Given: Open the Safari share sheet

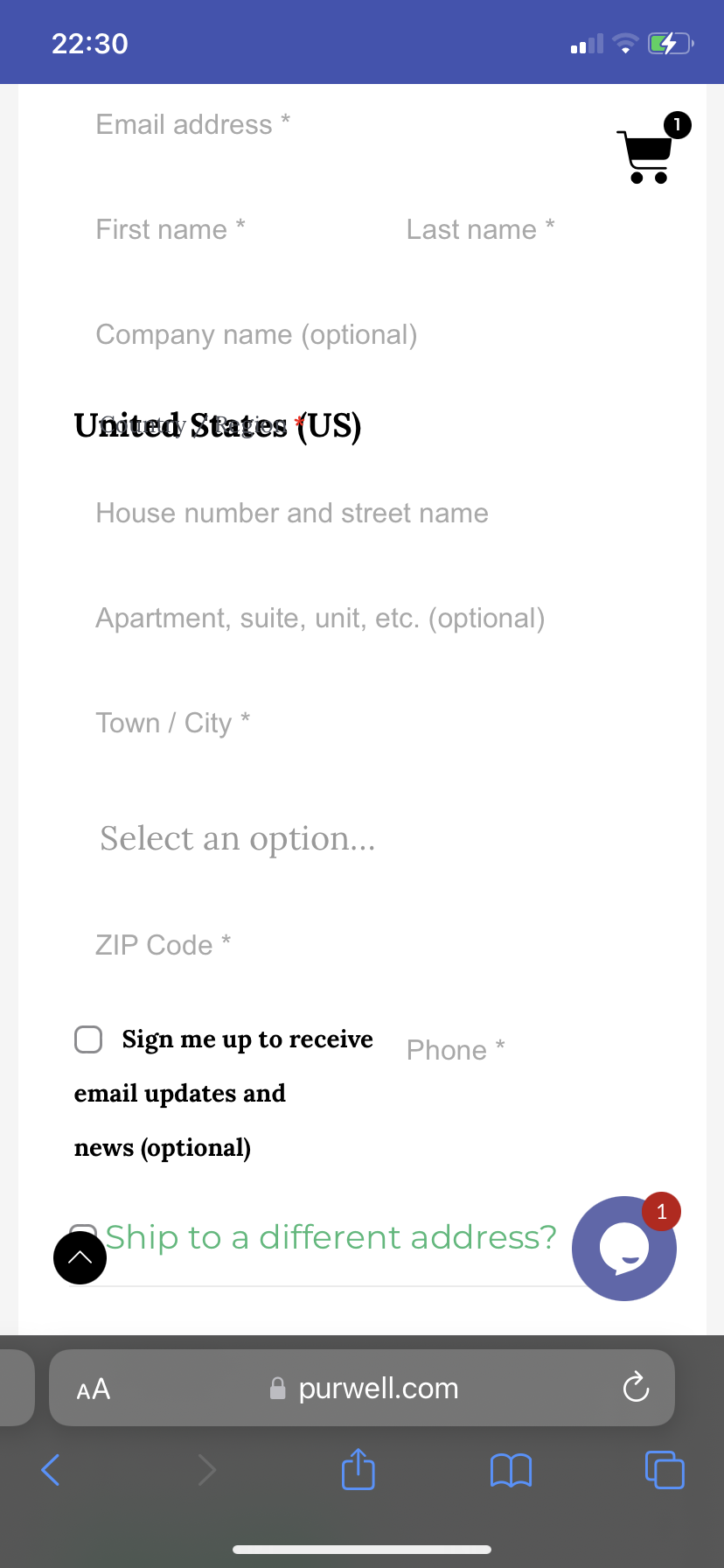Looking at the screenshot, I should coord(358,1469).
